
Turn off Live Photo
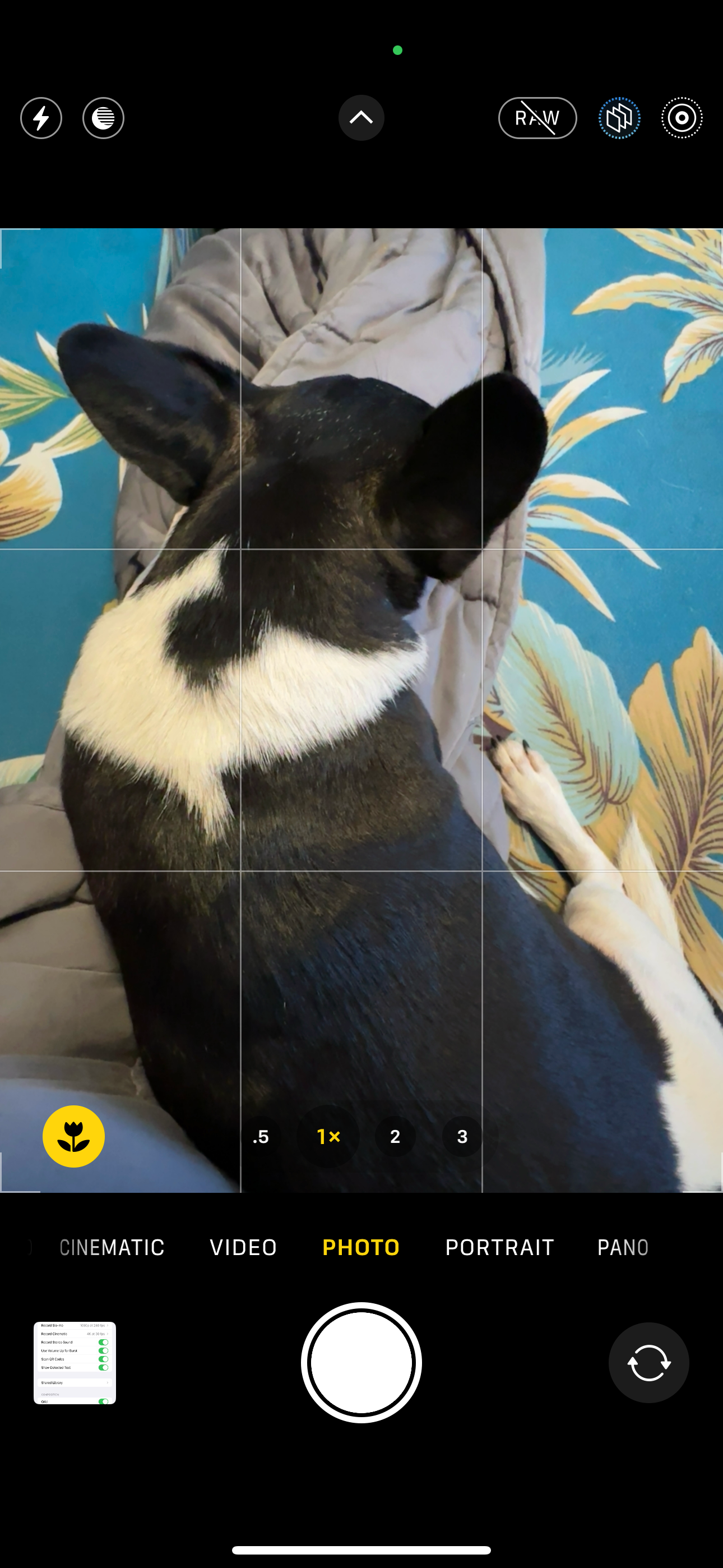[682, 118]
